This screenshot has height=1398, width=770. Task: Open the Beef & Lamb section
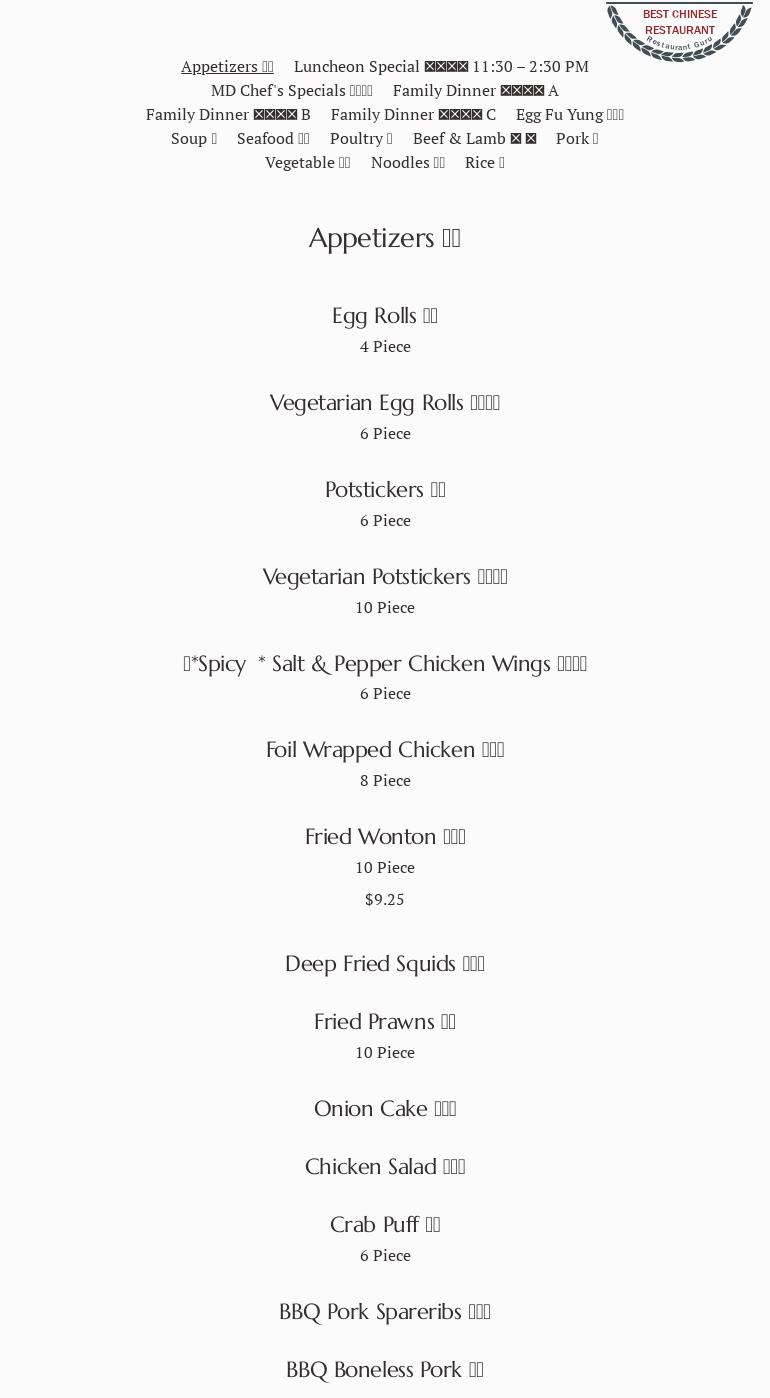tap(474, 139)
